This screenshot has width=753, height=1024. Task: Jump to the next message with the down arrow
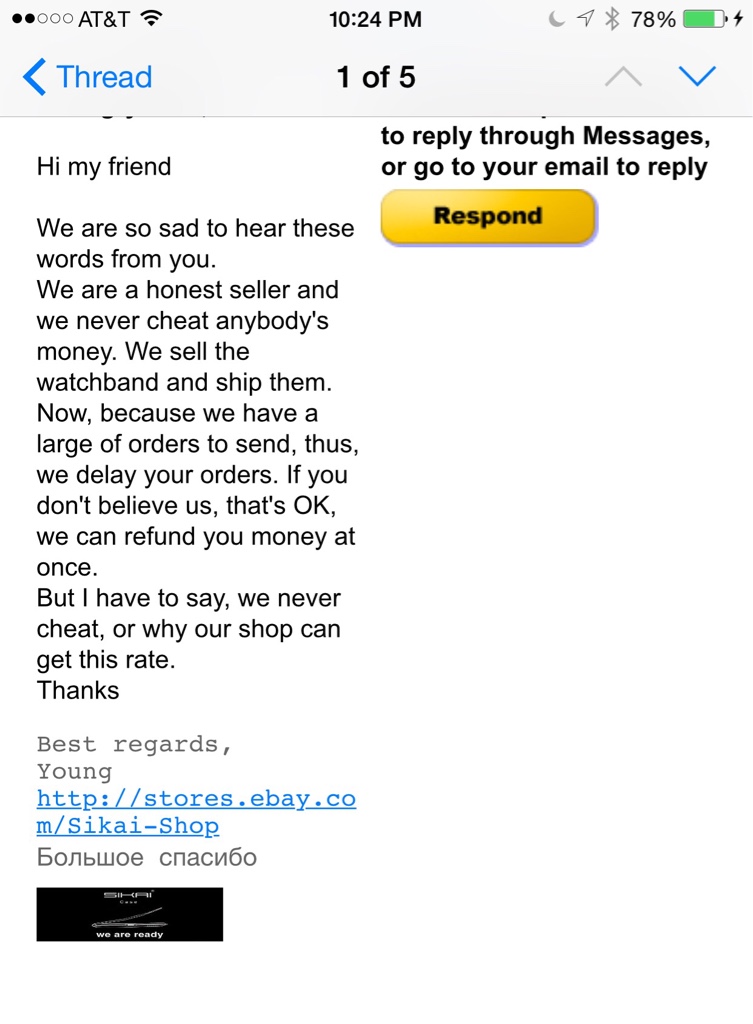[697, 77]
